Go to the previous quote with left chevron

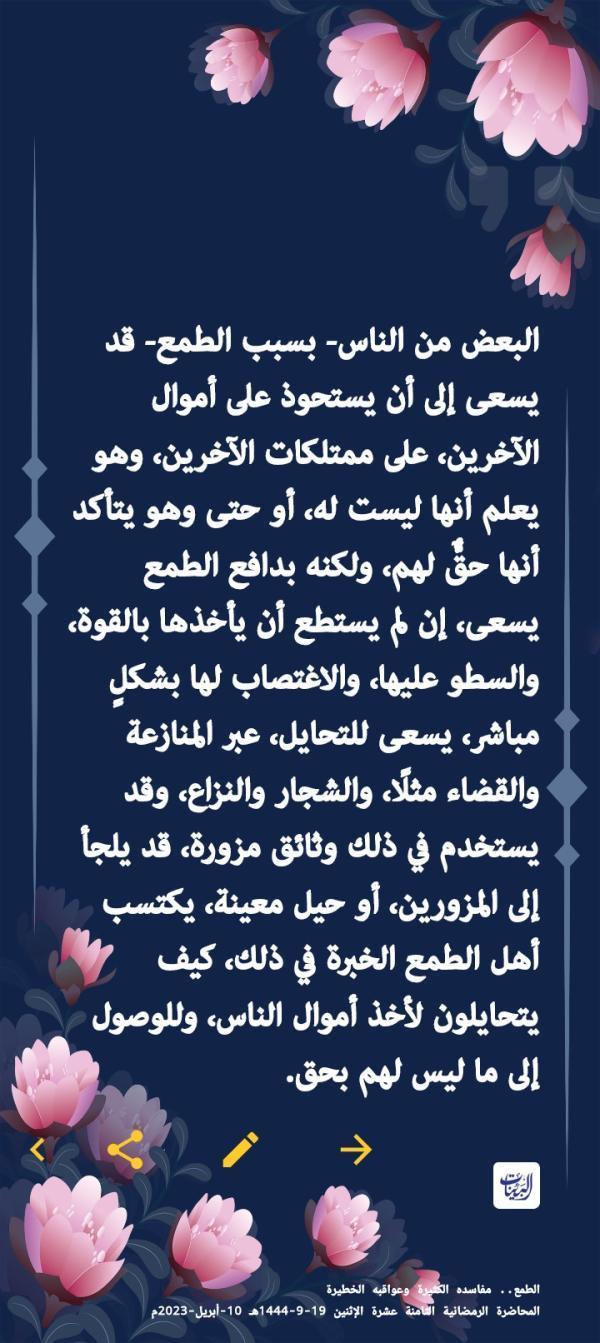[x=38, y=1150]
